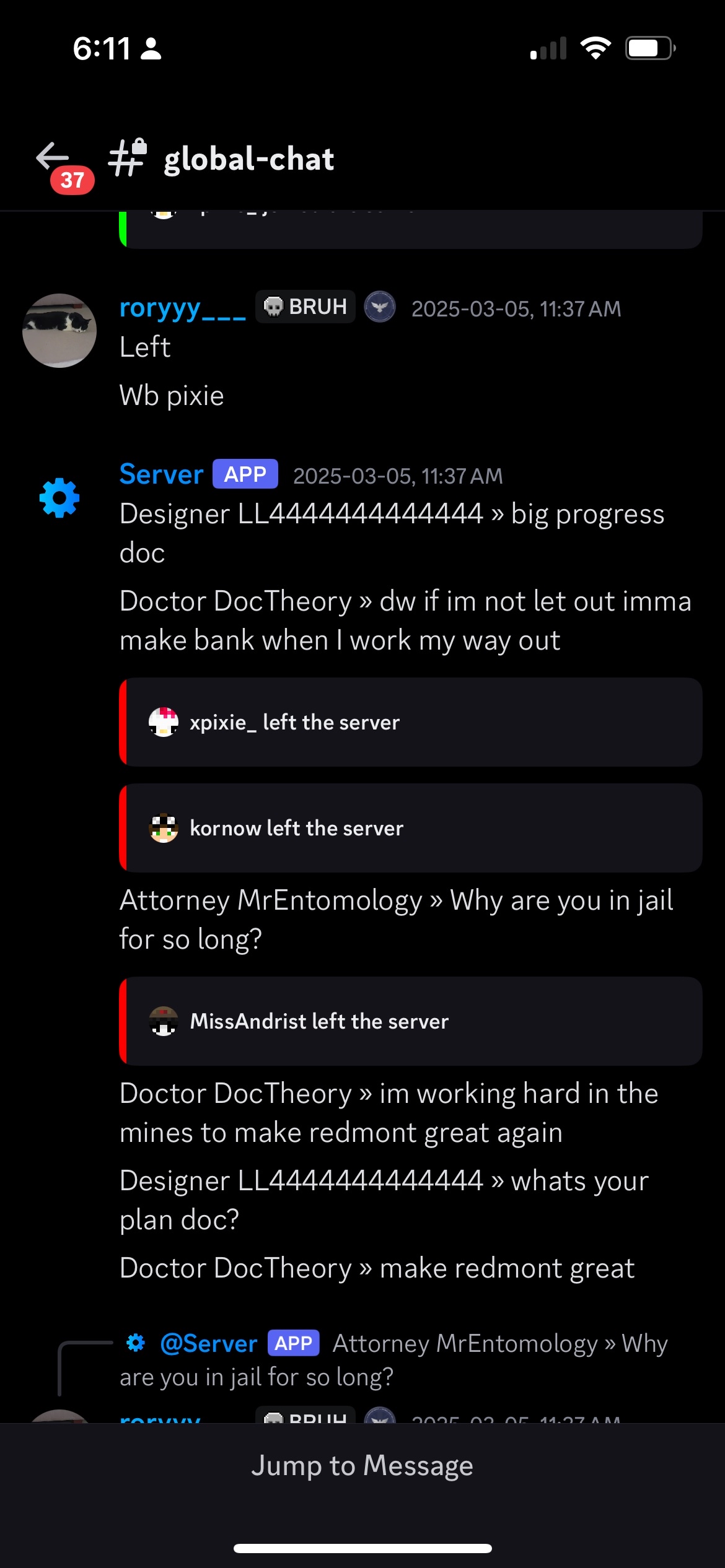Tap the roryyy___ username

coord(182,308)
